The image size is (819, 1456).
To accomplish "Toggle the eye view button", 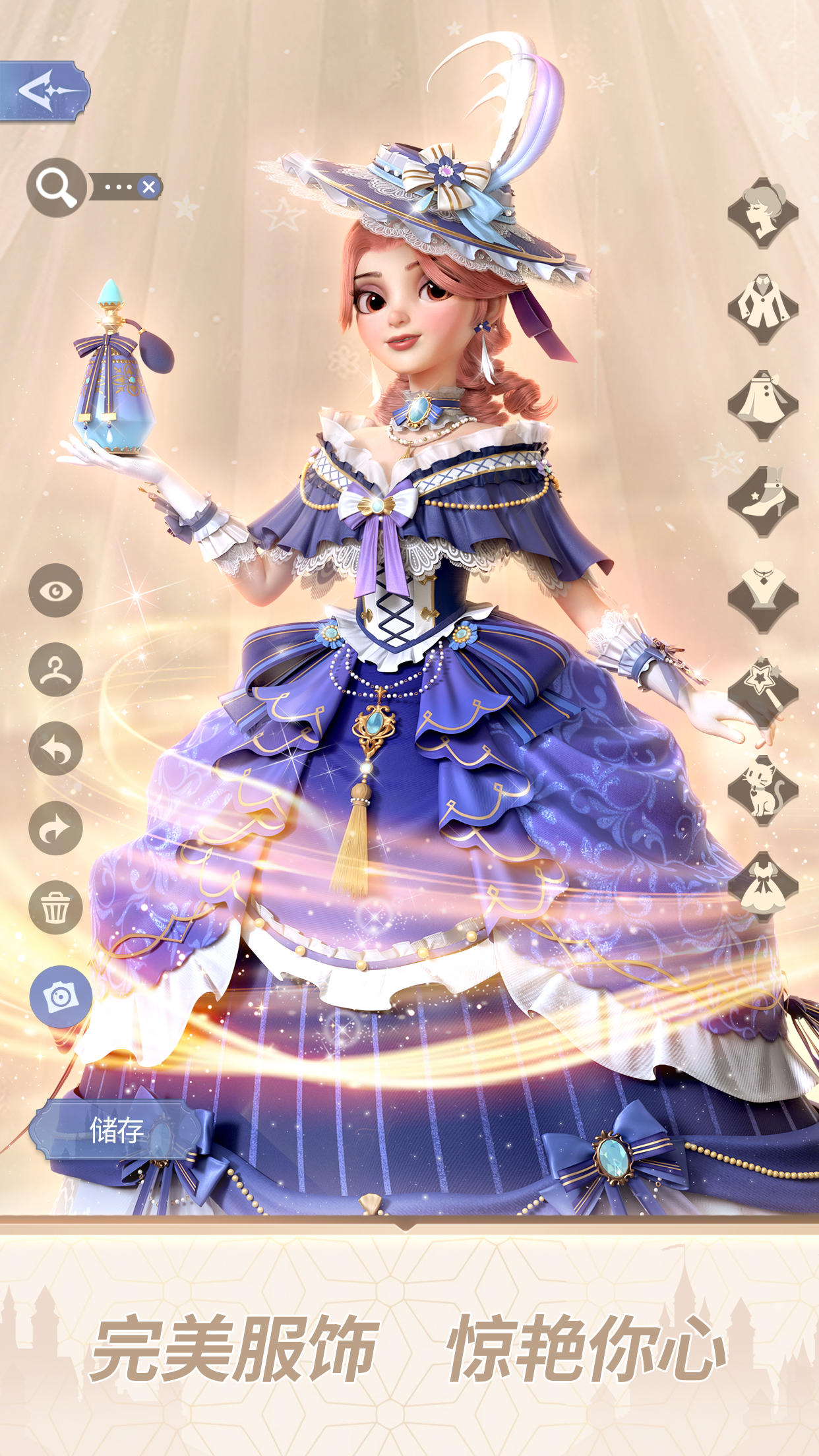I will (x=55, y=591).
